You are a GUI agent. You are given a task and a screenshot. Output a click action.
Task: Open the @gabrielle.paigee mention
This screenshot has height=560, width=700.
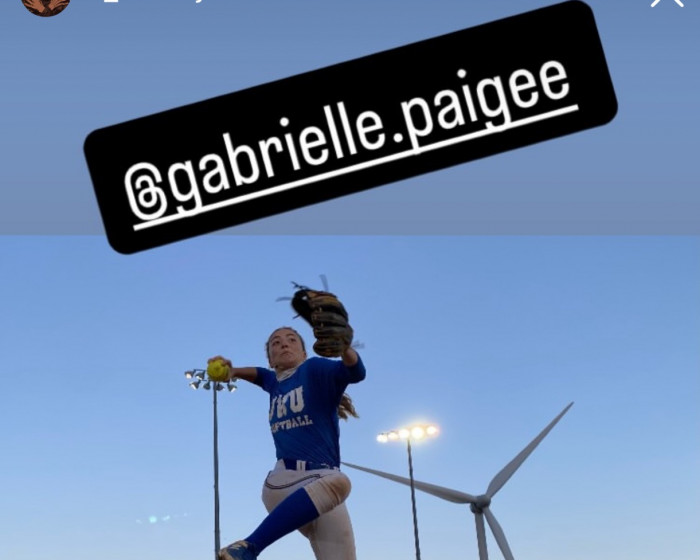click(350, 127)
